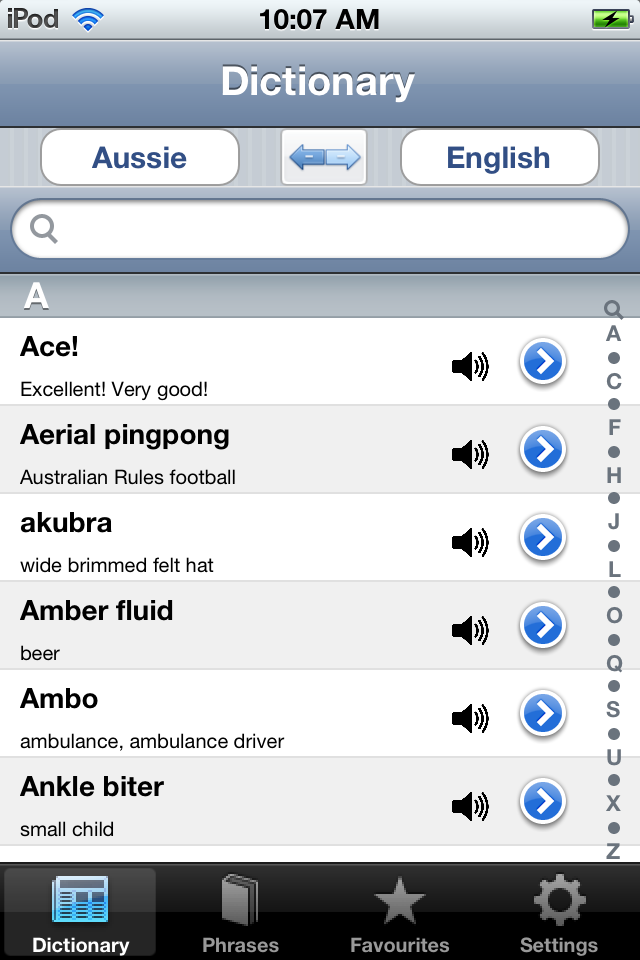
Task: Open details arrow for akubra
Action: (x=543, y=538)
